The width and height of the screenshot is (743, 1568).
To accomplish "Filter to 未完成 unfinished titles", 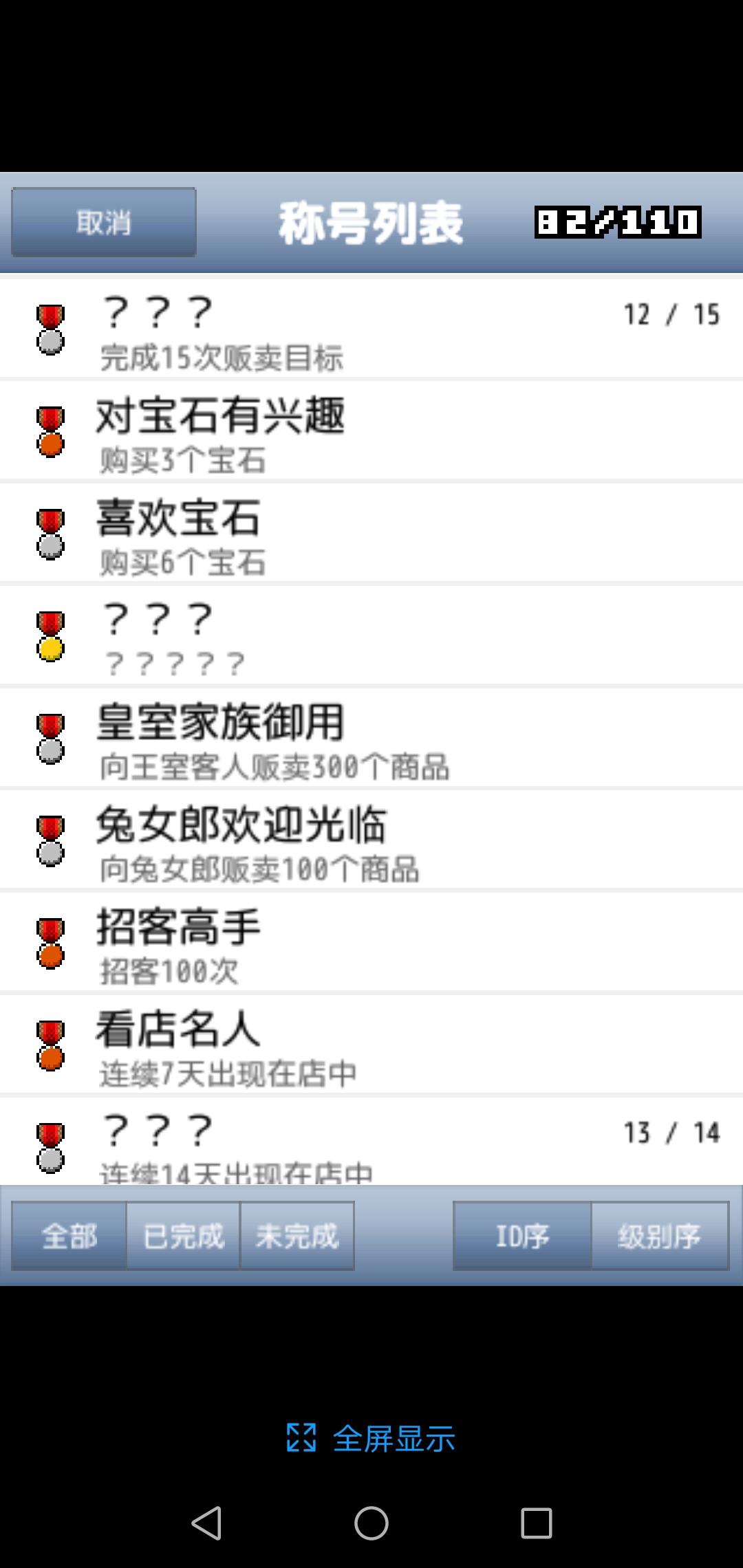I will coord(297,1236).
